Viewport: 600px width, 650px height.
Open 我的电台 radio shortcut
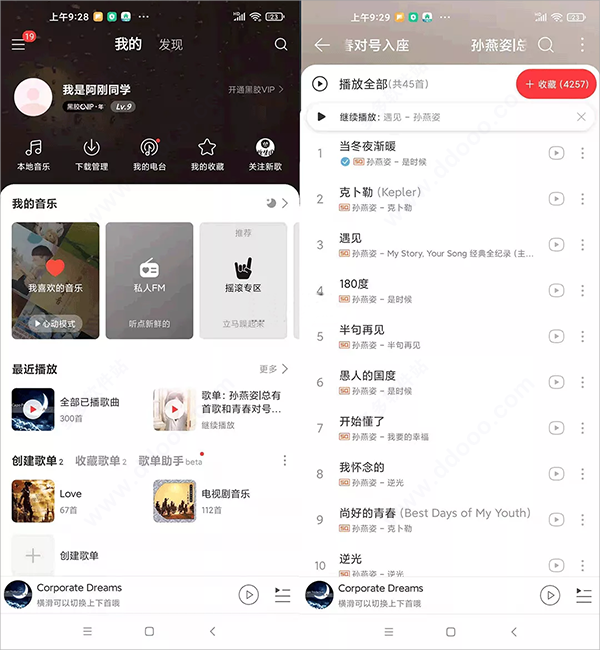click(149, 155)
